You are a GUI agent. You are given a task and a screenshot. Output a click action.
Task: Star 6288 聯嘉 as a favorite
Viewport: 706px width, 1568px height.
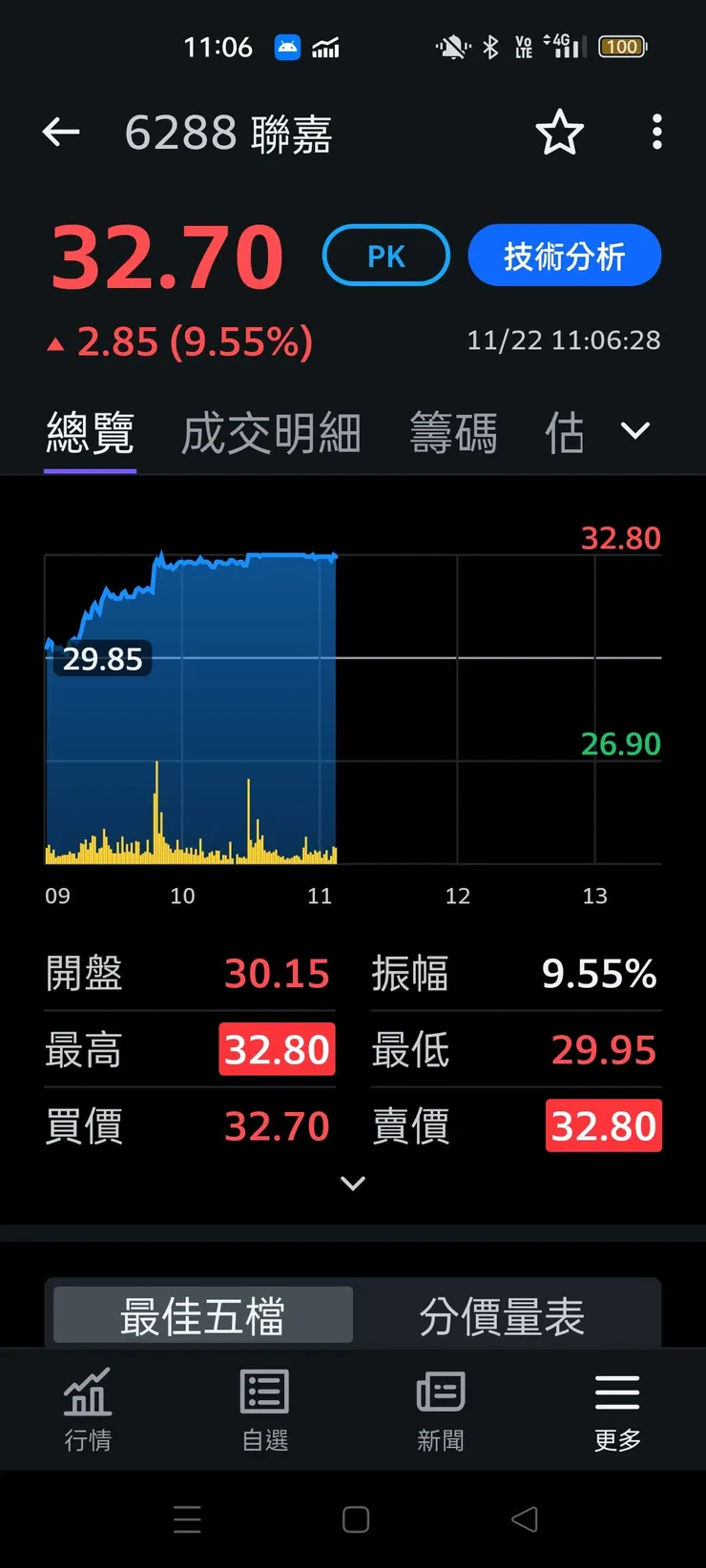[560, 134]
